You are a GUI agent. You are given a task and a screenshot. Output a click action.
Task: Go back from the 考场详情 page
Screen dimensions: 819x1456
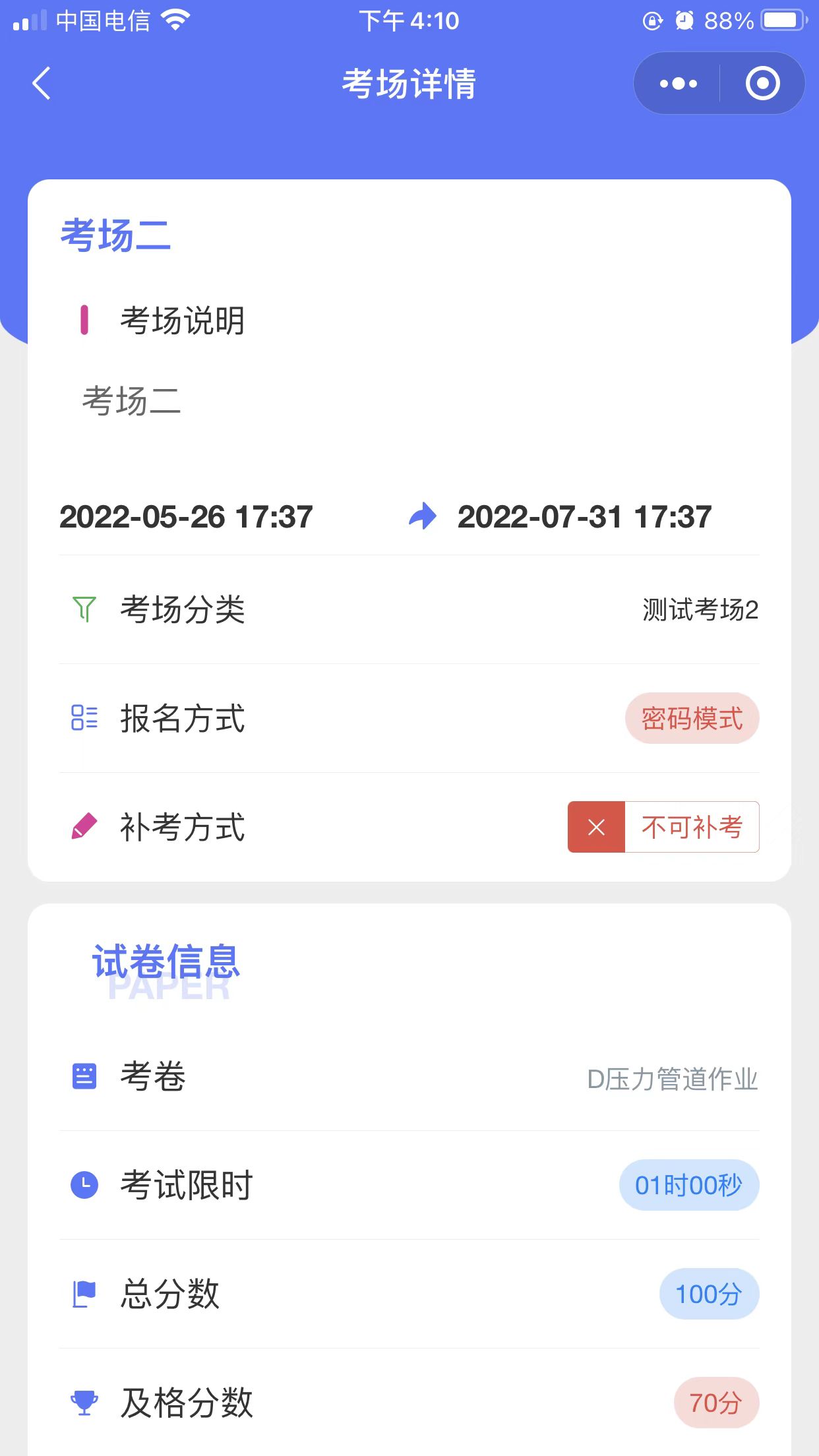pyautogui.click(x=42, y=84)
